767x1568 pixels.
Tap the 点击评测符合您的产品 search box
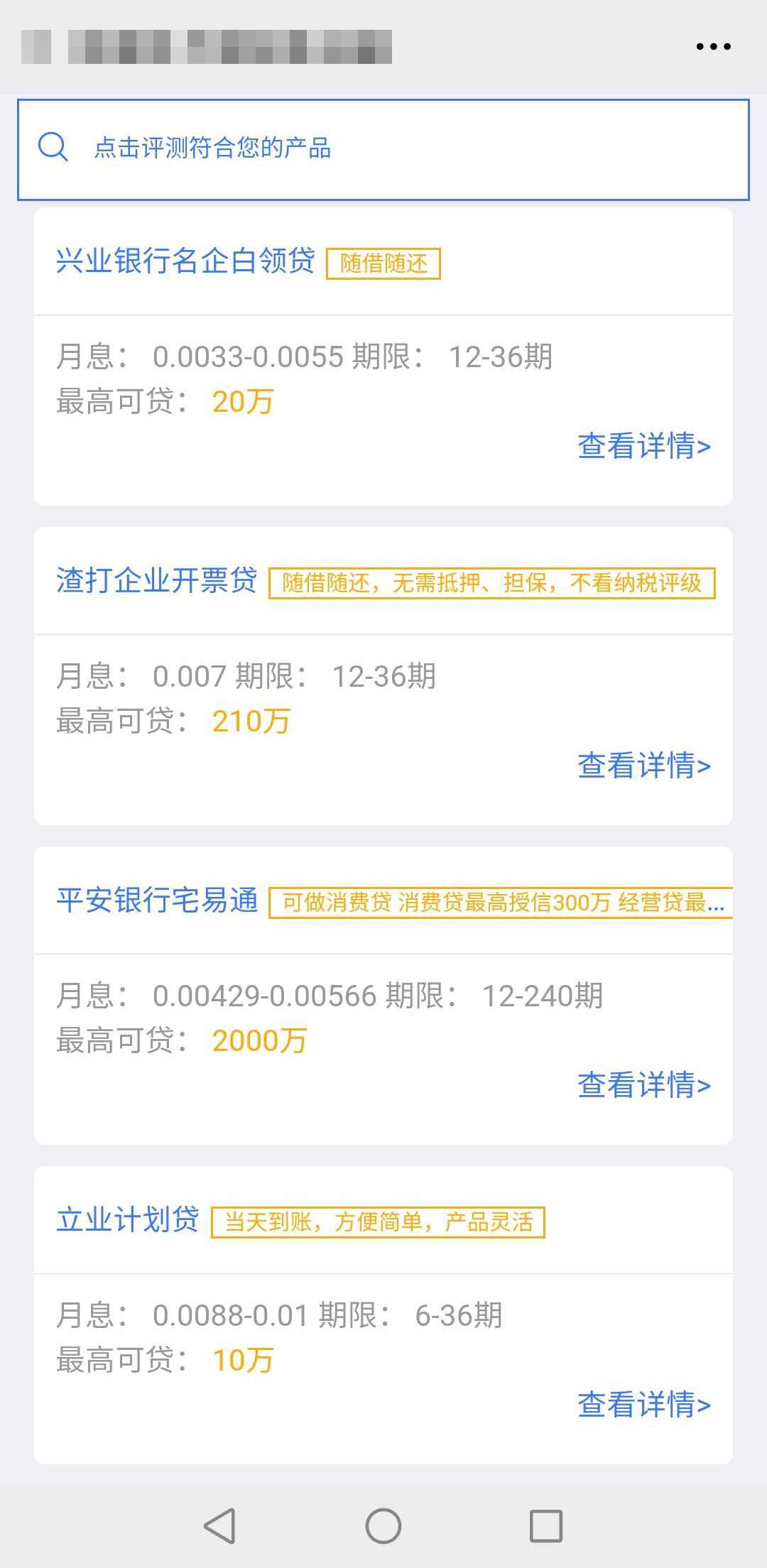(x=383, y=149)
